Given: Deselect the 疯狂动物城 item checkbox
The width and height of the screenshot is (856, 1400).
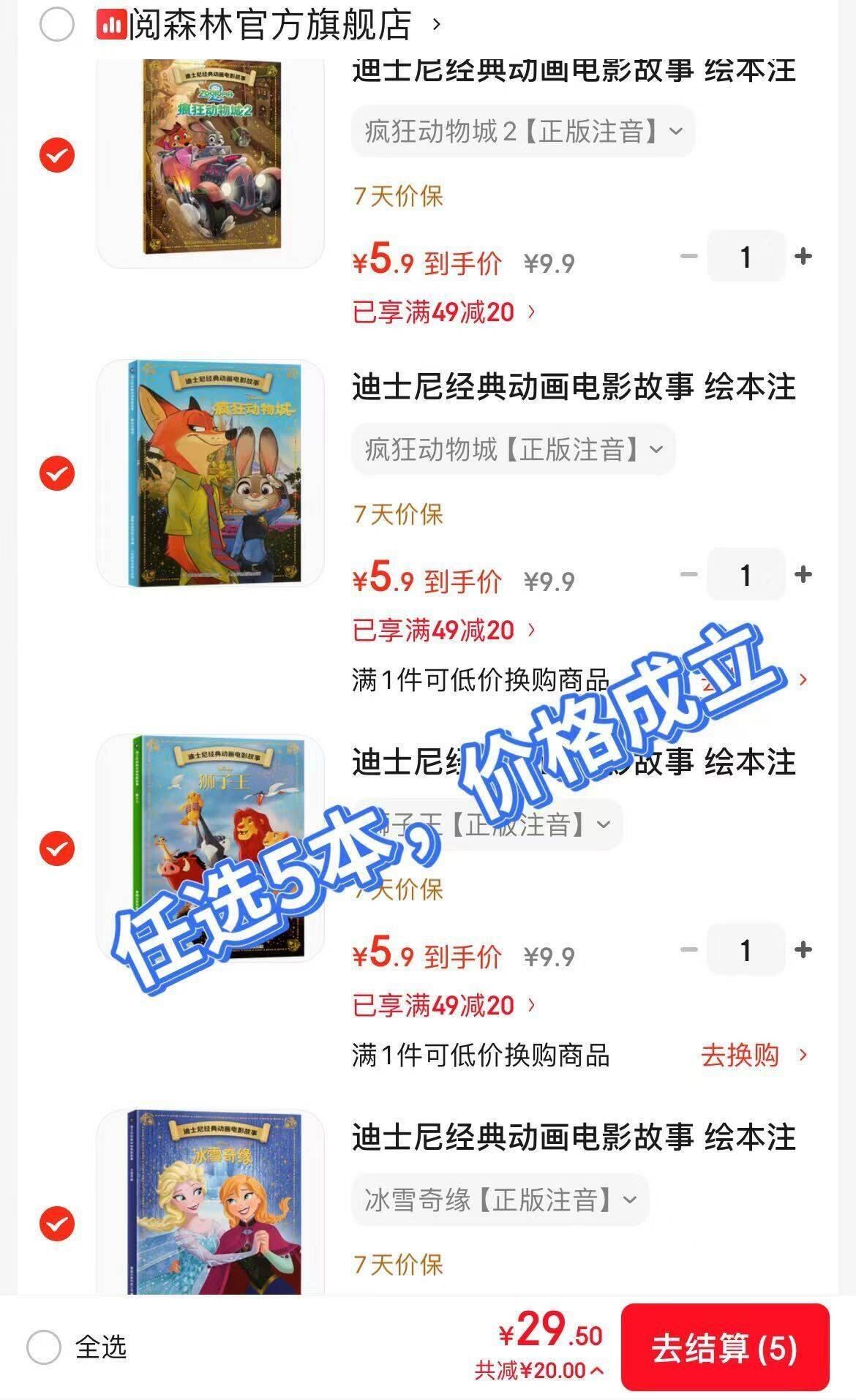Looking at the screenshot, I should pos(56,473).
